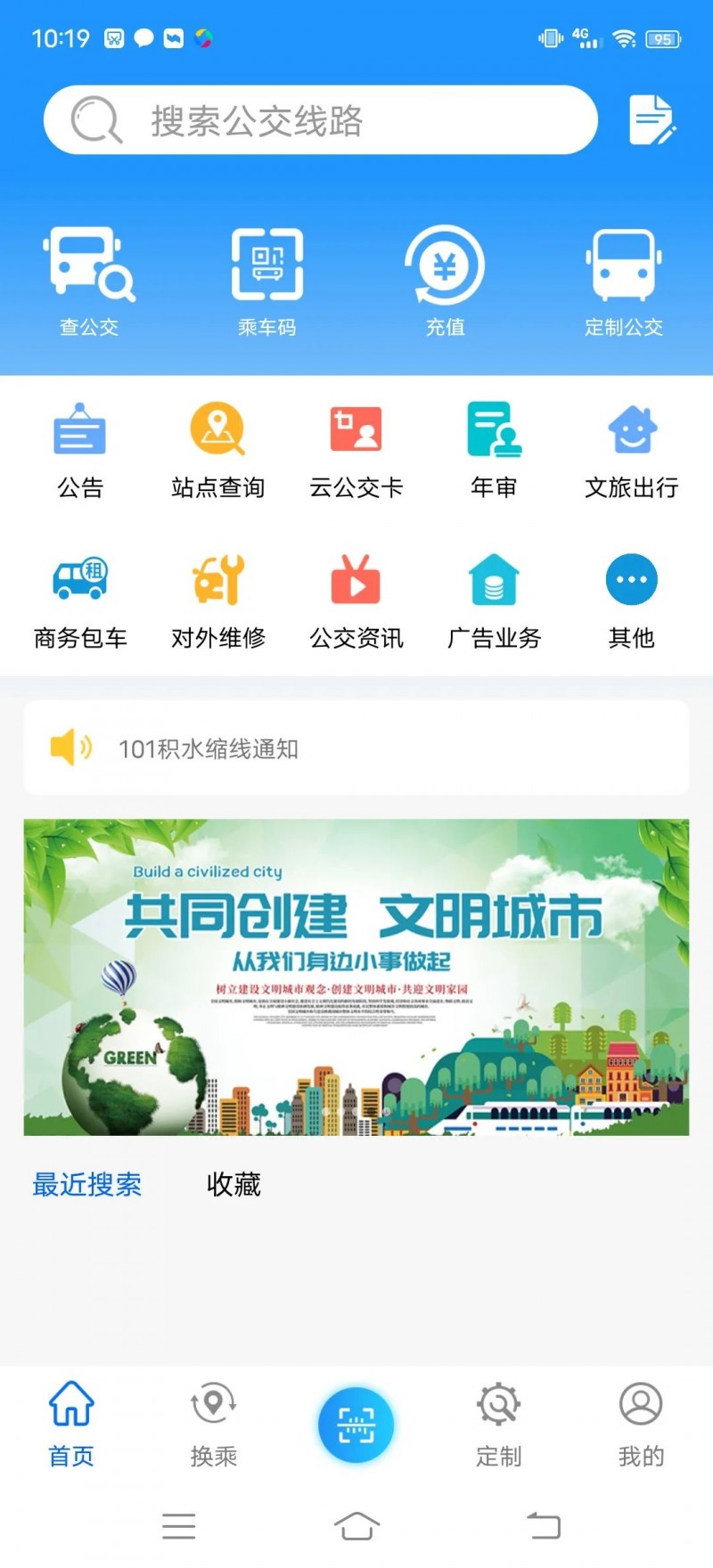Tap 其他 for more services
The width and height of the screenshot is (713, 1568).
click(632, 601)
